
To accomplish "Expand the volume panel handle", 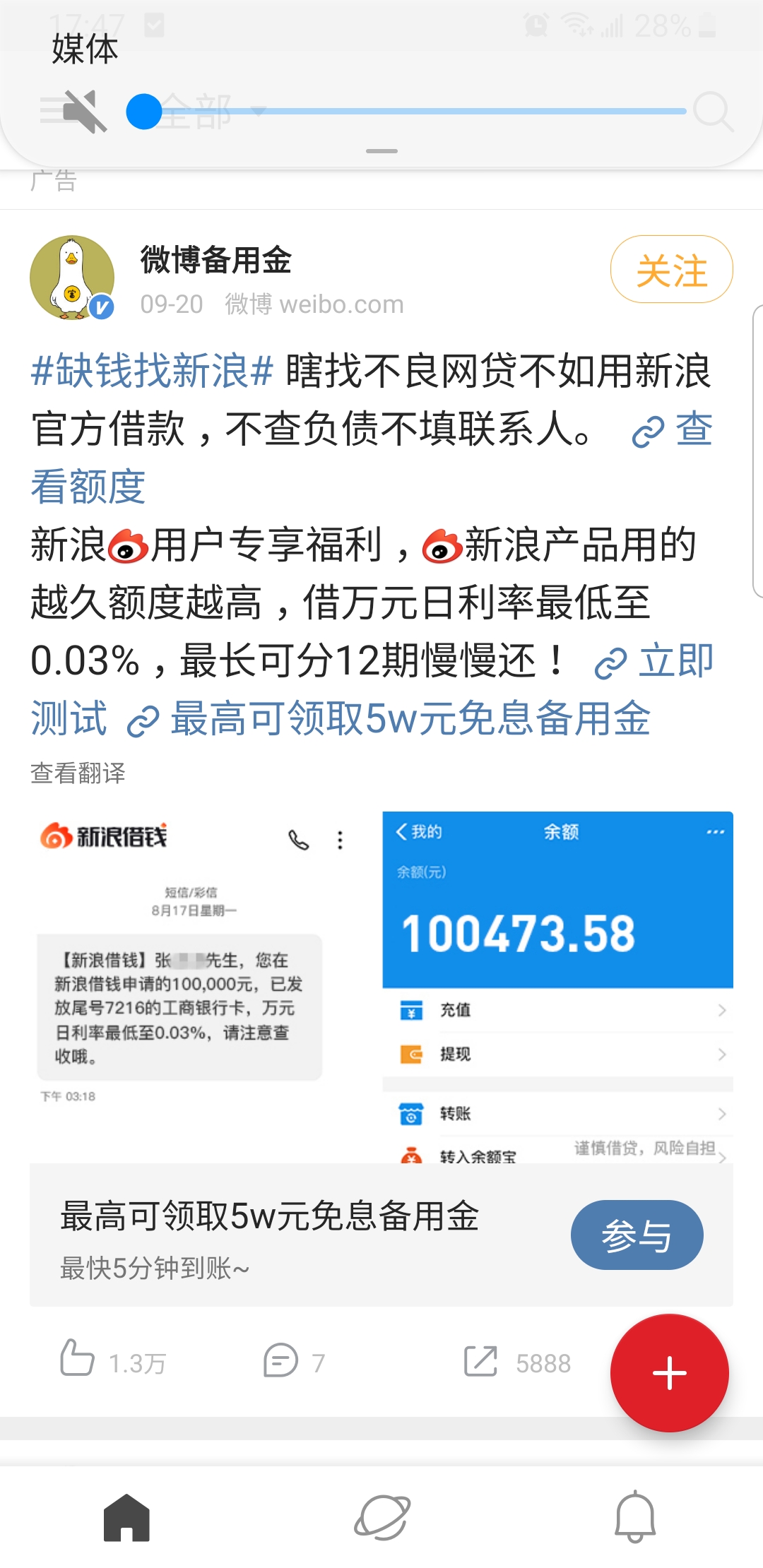I will tap(381, 151).
